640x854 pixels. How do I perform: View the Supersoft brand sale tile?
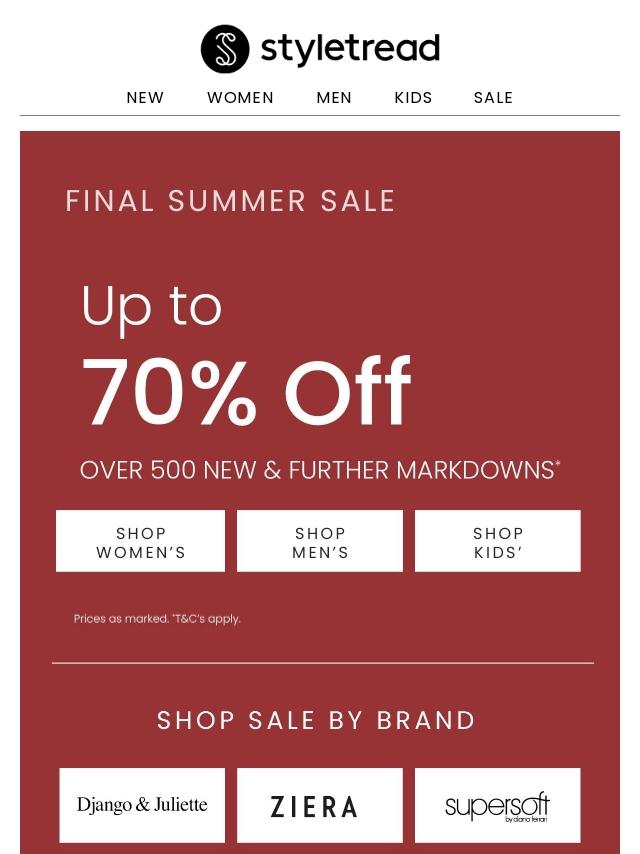point(498,805)
